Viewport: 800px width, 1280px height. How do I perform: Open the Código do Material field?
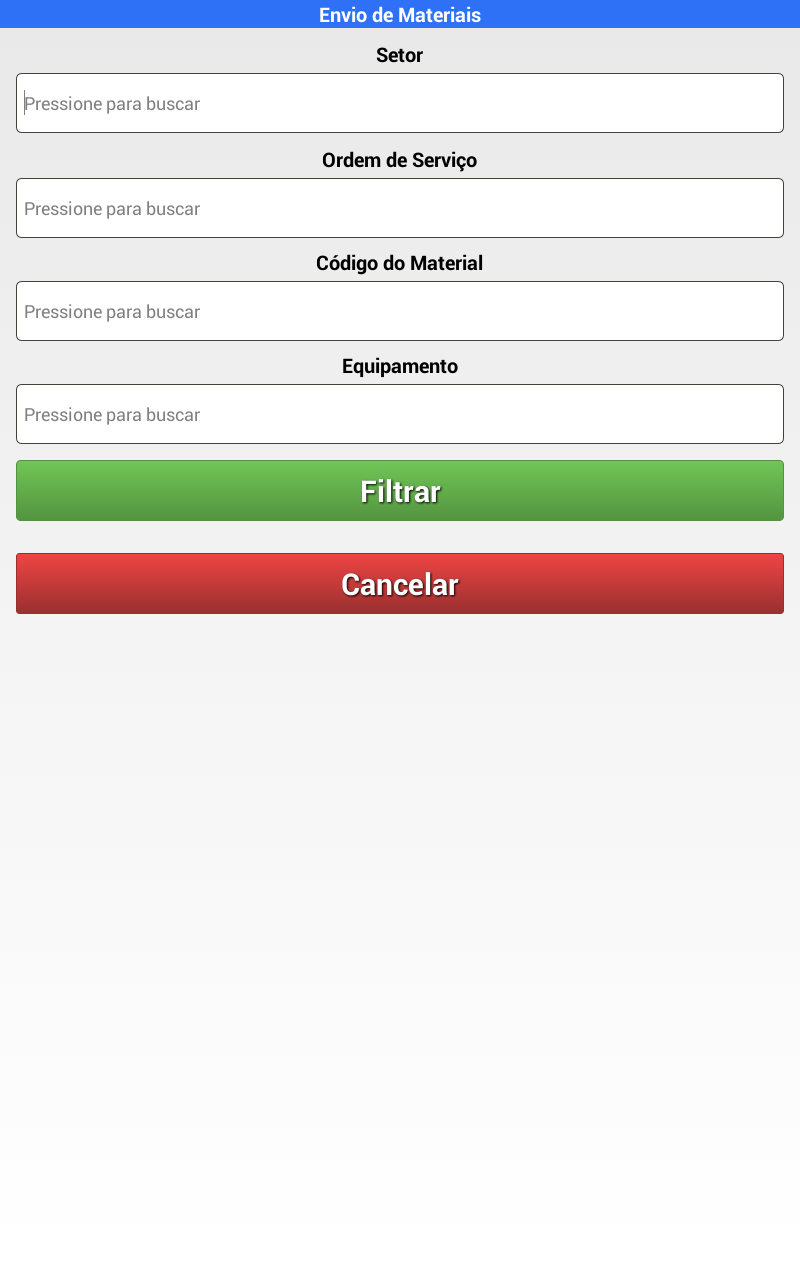tap(400, 311)
